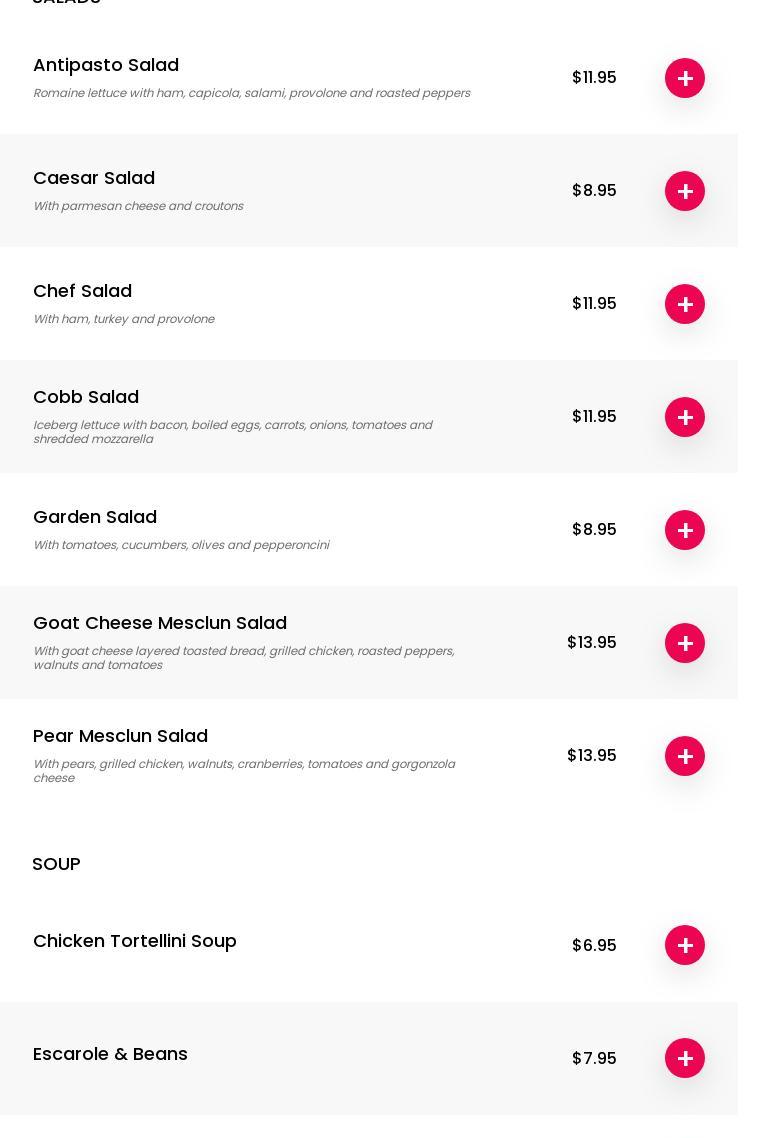
Task: Add Escarole & Beans to the cart
Action: point(685,1058)
